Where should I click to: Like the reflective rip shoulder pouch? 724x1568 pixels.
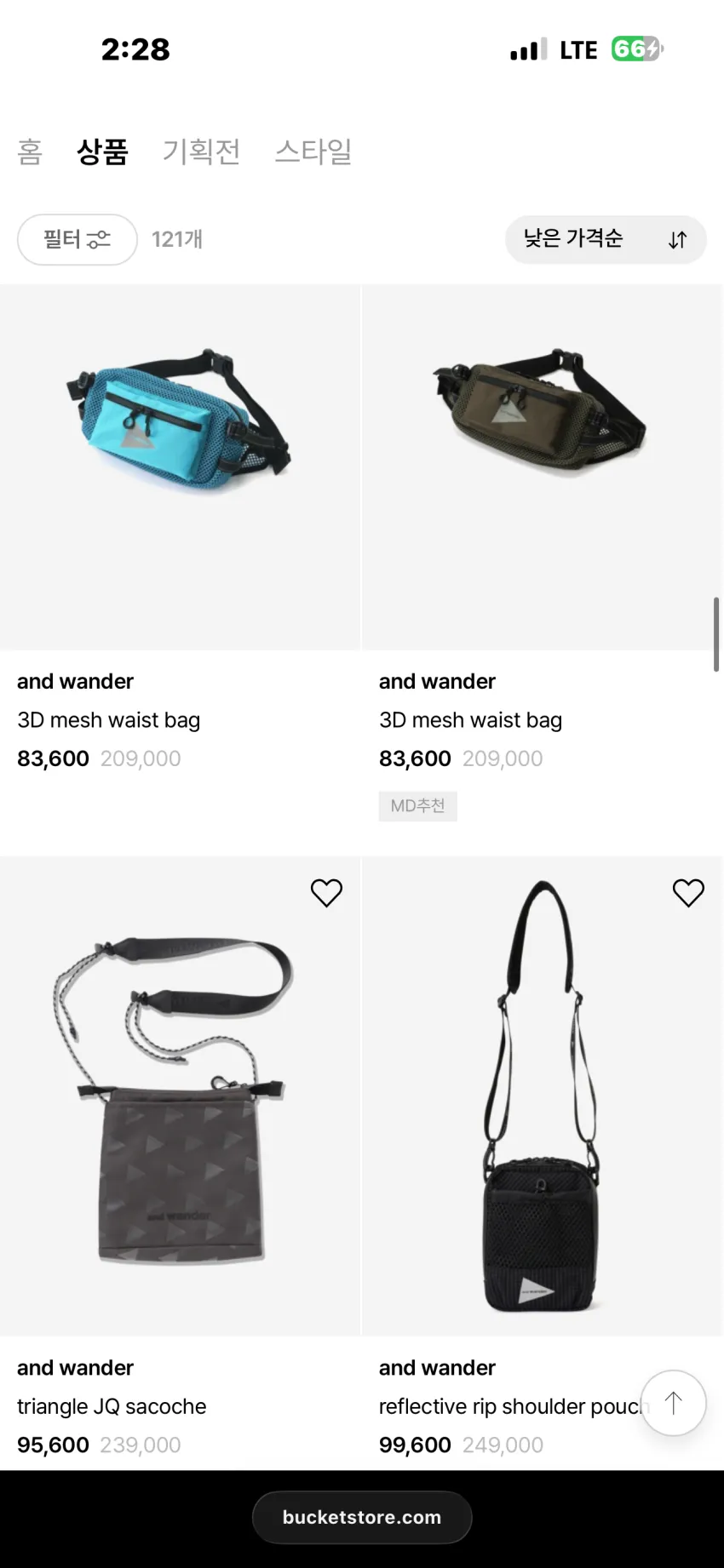click(x=688, y=893)
